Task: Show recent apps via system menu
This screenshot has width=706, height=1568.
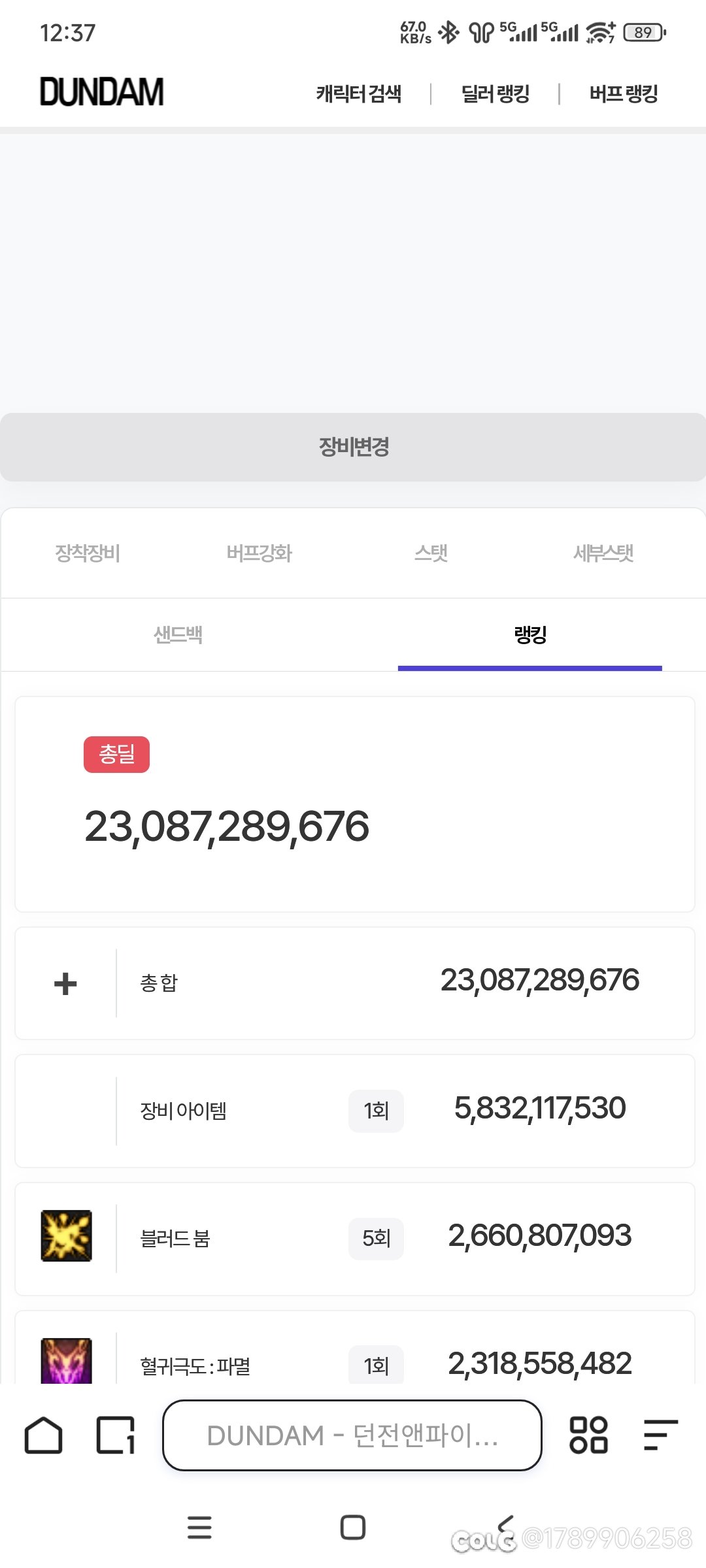Action: click(199, 1527)
